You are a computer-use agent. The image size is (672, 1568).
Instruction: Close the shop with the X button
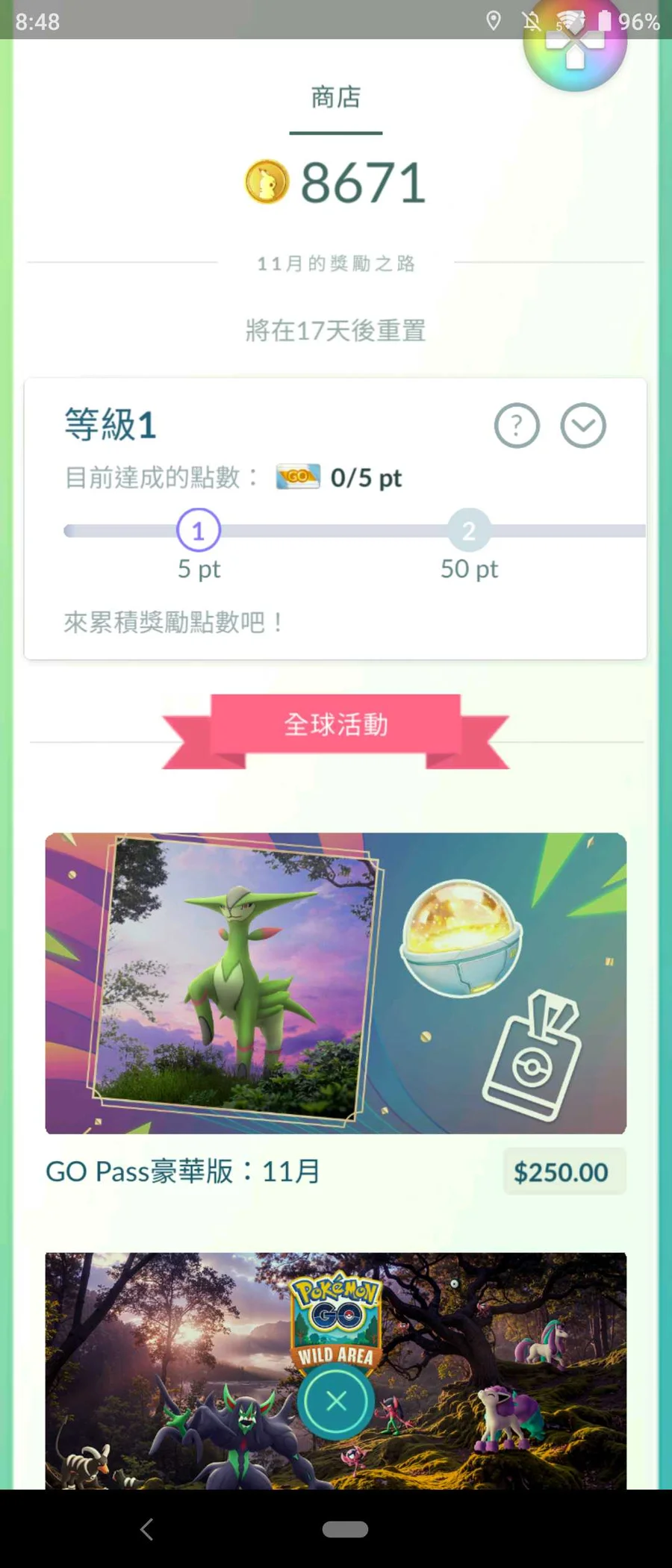click(x=336, y=1401)
